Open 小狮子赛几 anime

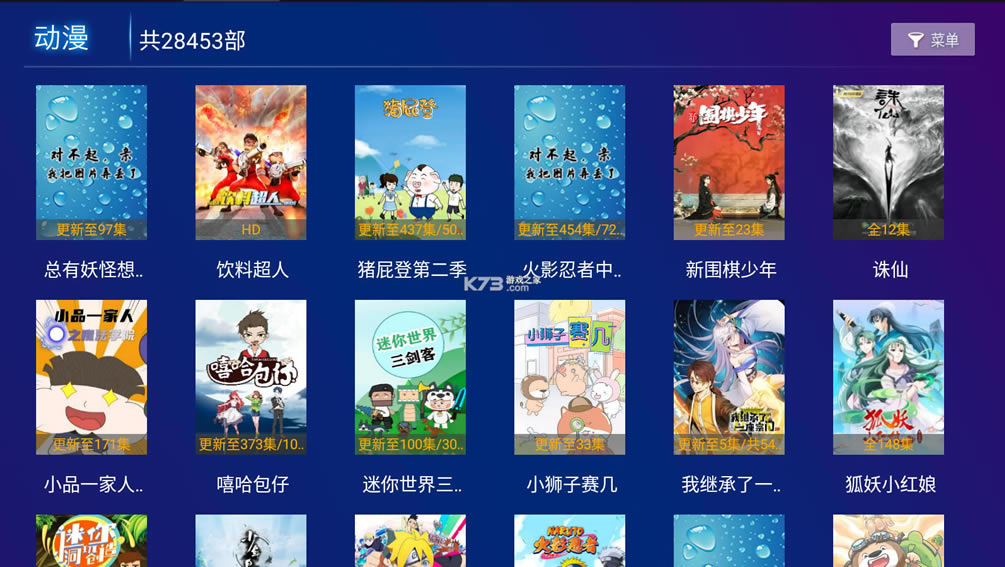point(569,377)
